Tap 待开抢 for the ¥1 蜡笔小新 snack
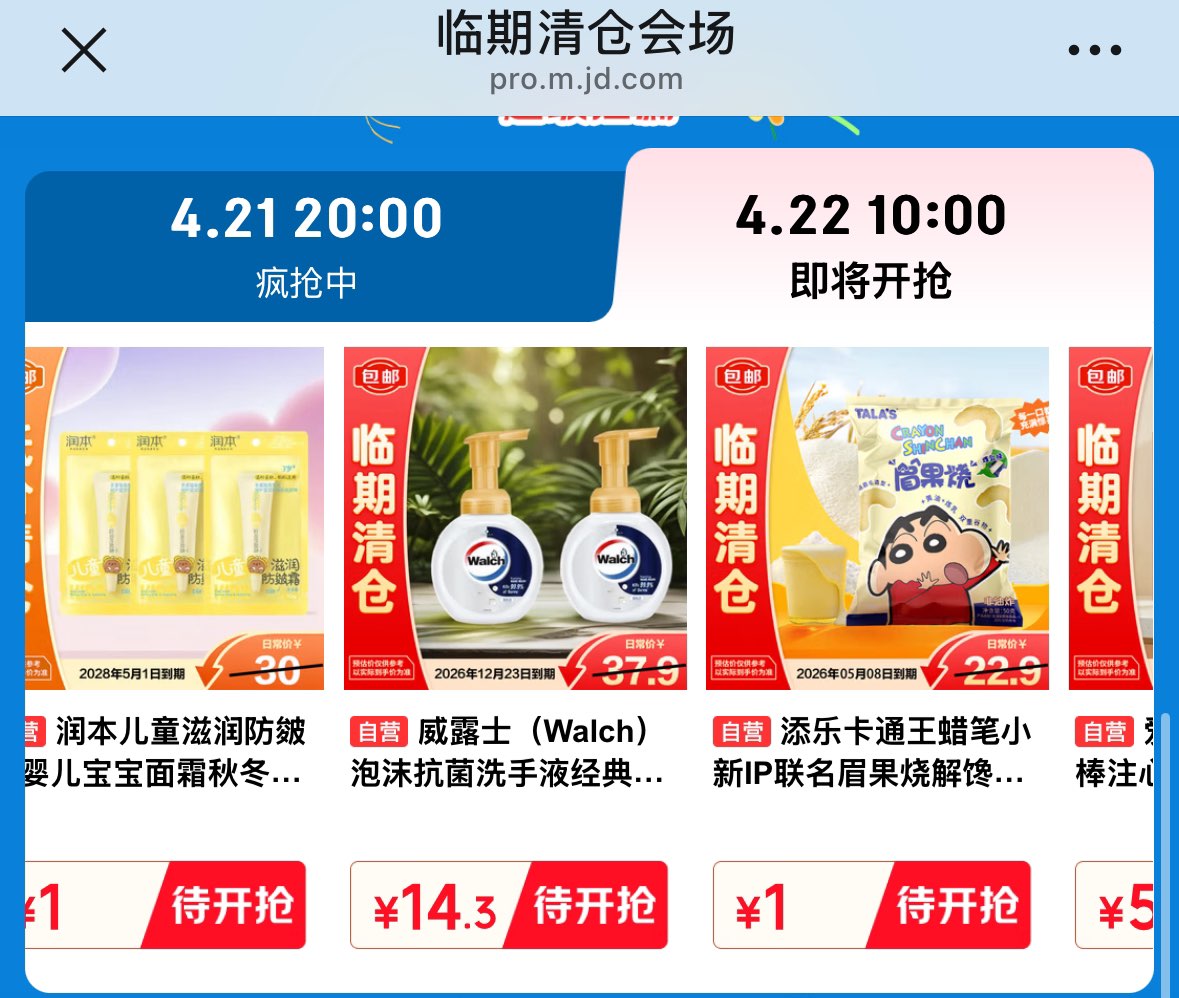The height and width of the screenshot is (998, 1179). [x=956, y=906]
